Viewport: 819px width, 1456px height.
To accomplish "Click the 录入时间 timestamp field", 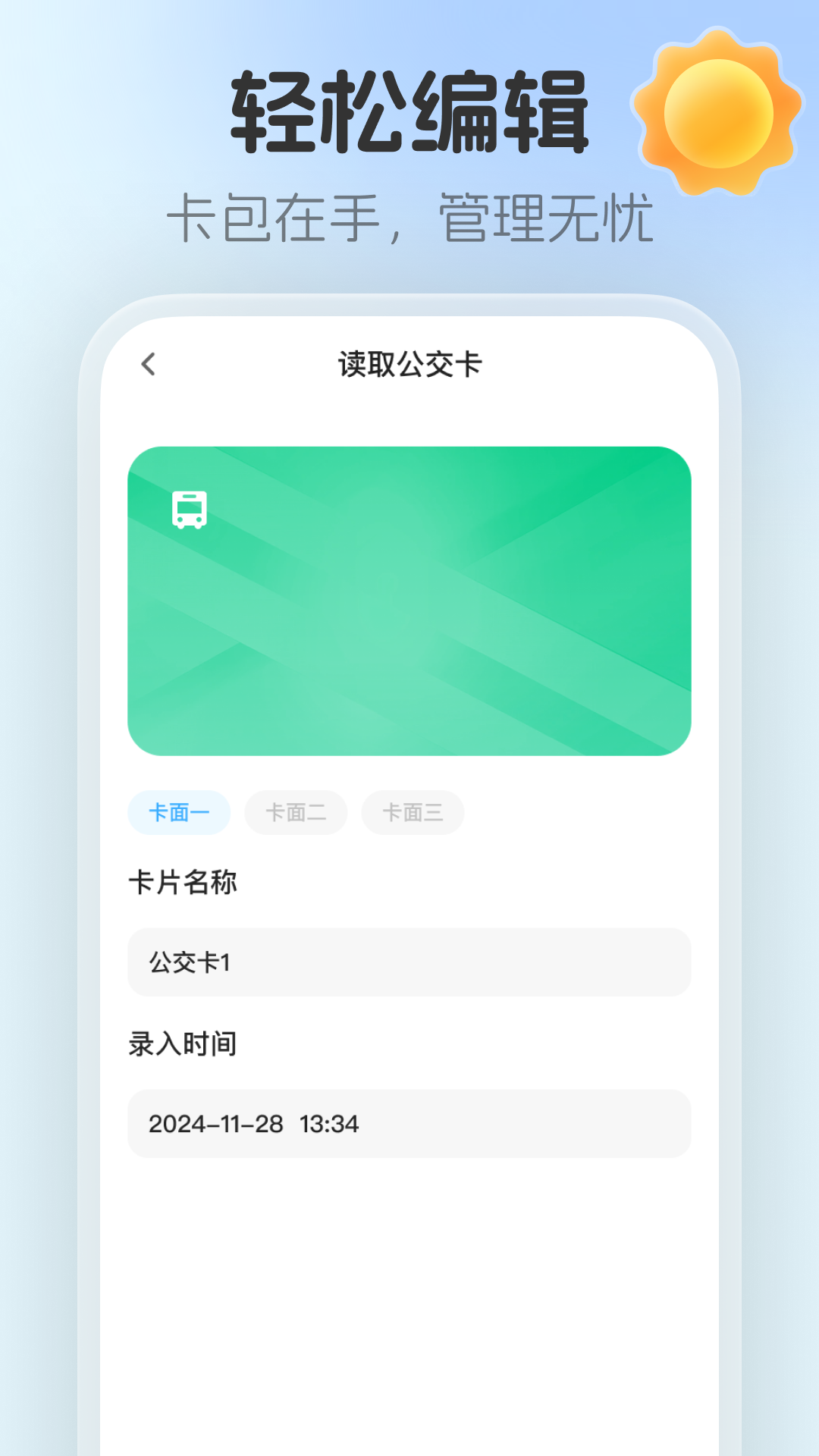I will click(409, 1125).
